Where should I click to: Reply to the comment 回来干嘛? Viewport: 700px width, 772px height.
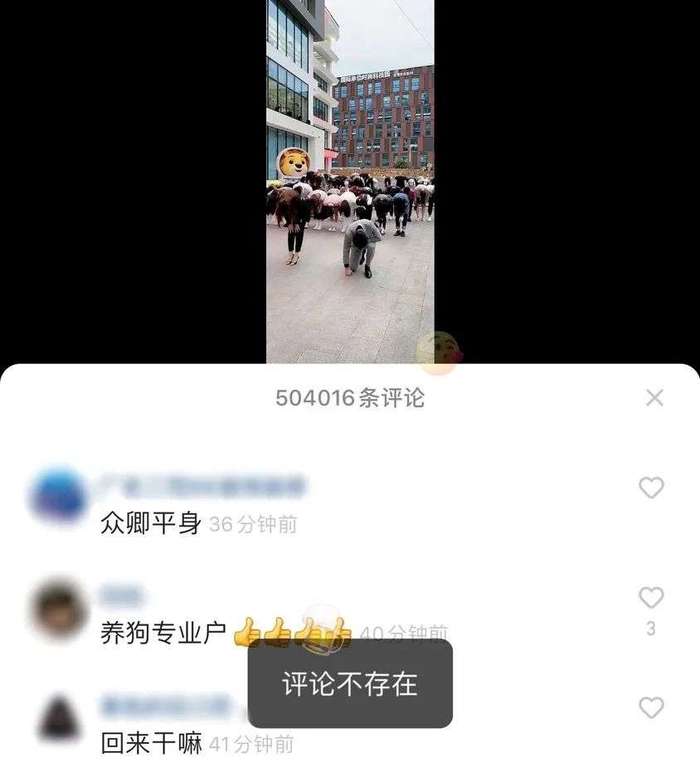(151, 744)
